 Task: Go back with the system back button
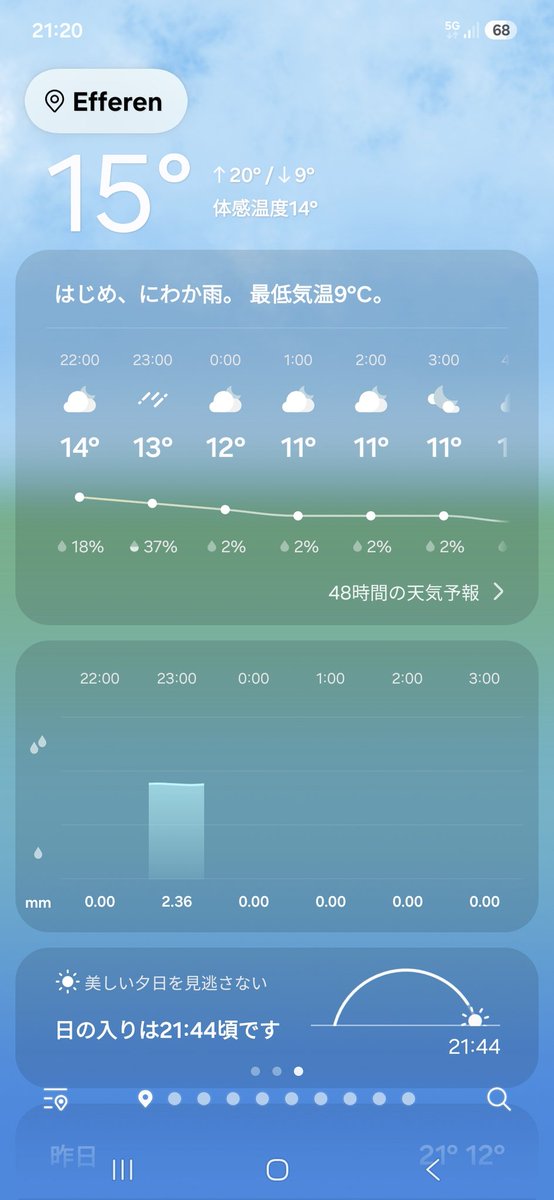point(432,1170)
